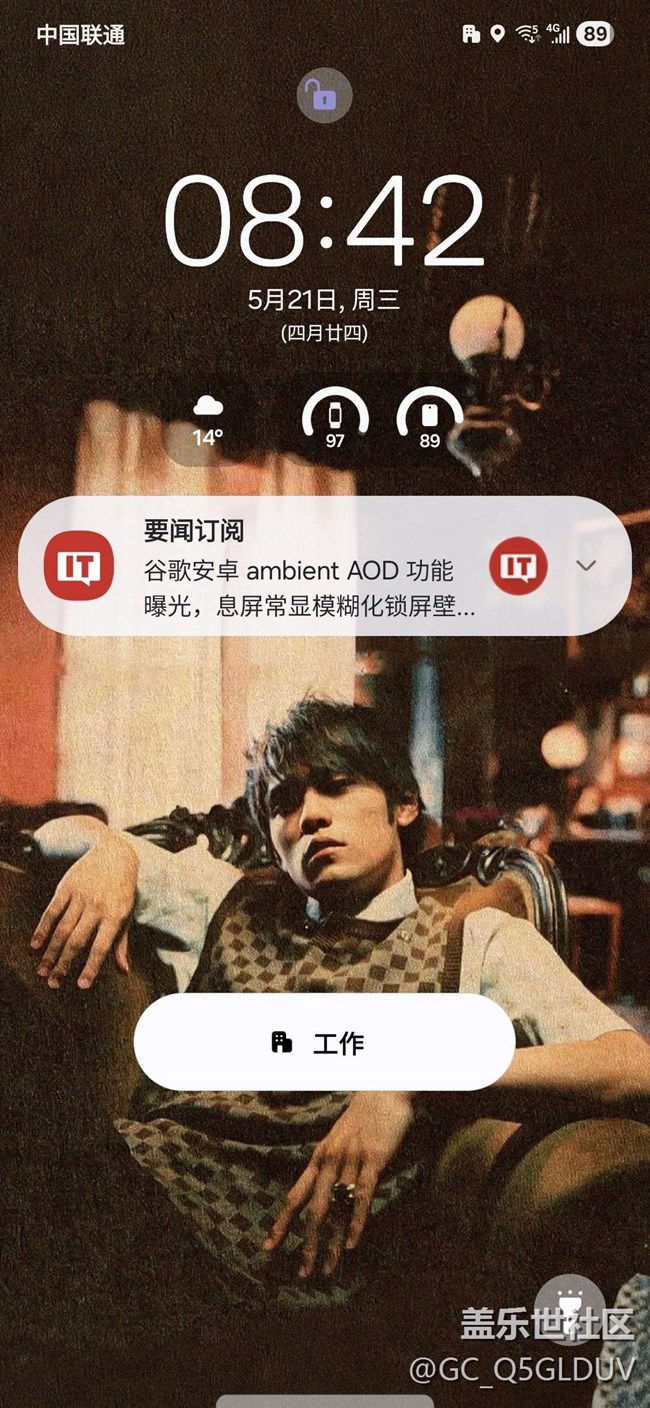Screen dimensions: 650x1408
Task: Tap the unlock padlock icon
Action: [325, 96]
